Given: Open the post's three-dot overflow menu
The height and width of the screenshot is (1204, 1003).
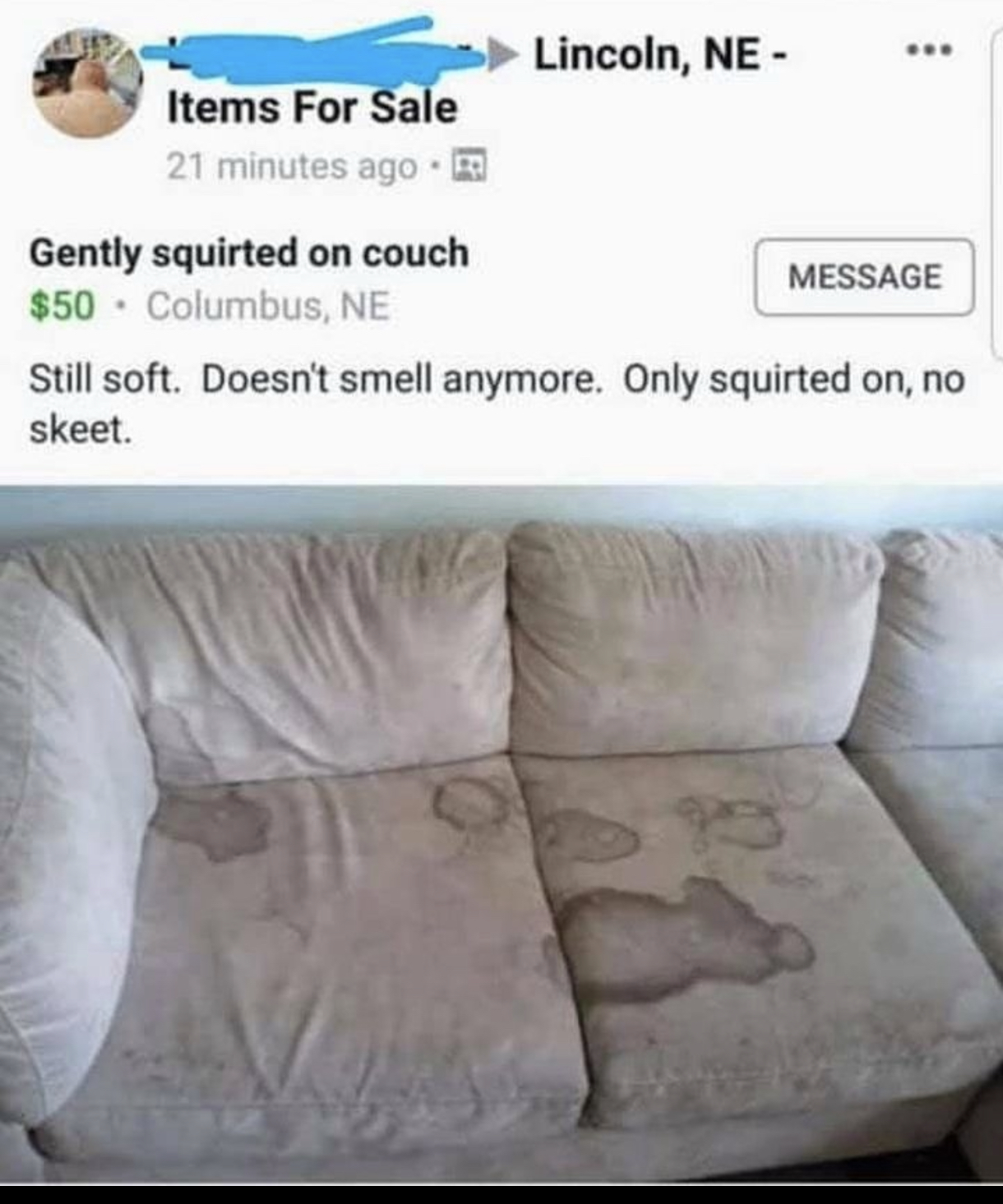Looking at the screenshot, I should (x=929, y=51).
